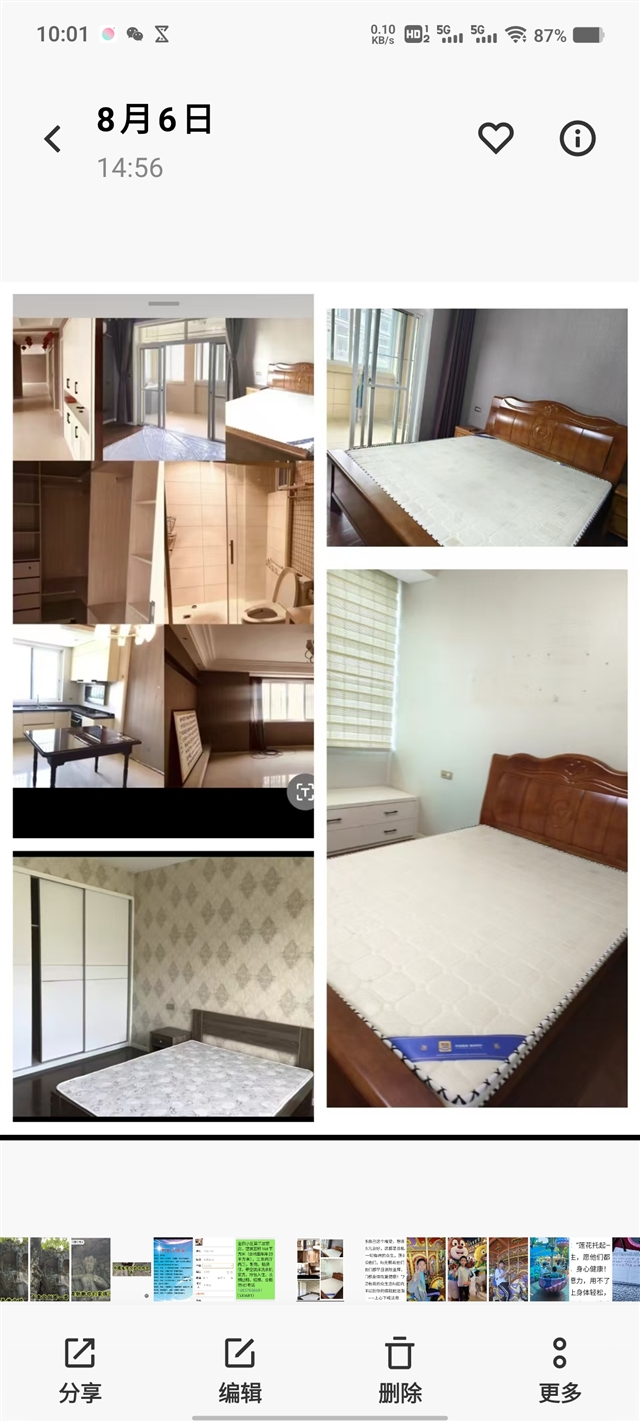The width and height of the screenshot is (640, 1422).
Task: Favorite this photo with the heart
Action: point(496,138)
